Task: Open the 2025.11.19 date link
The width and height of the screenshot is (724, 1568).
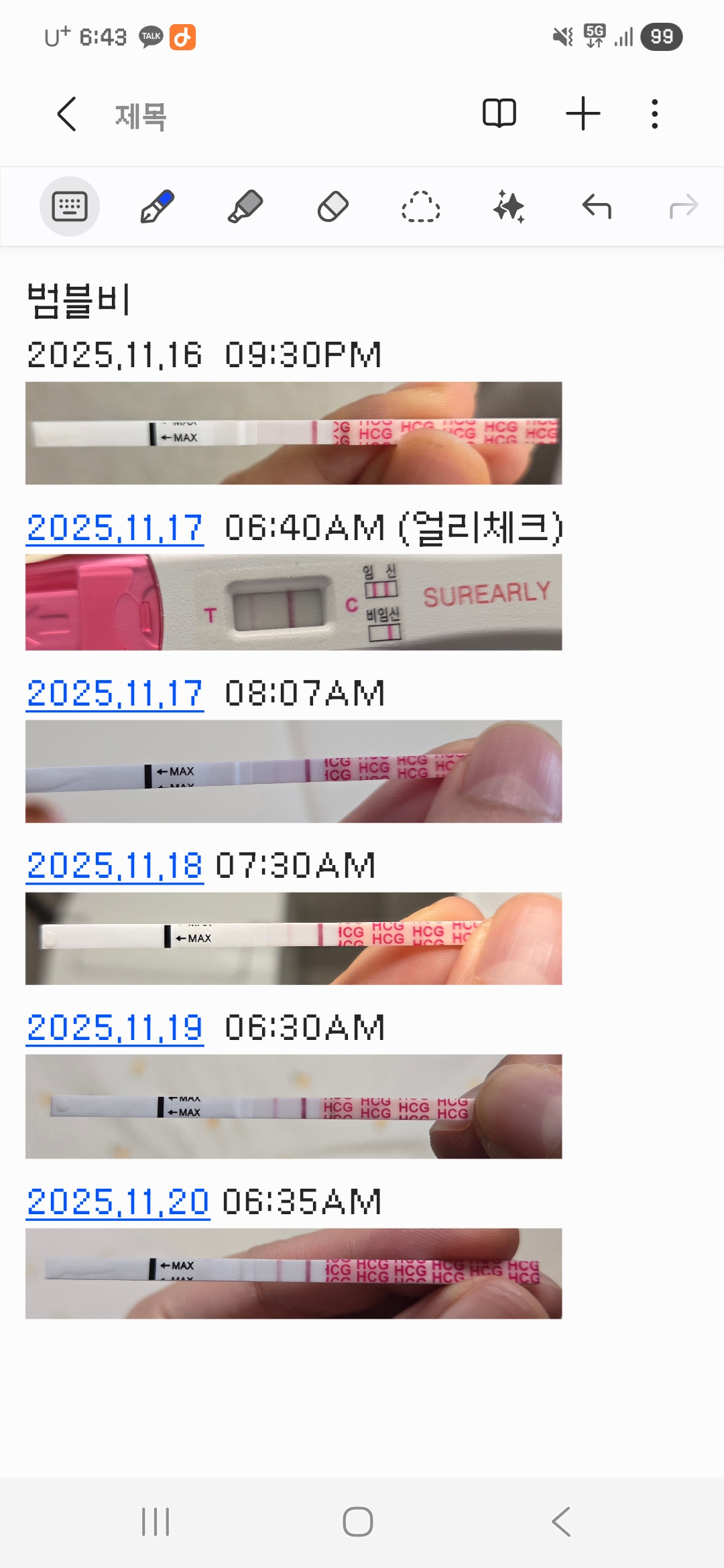Action: [115, 1028]
